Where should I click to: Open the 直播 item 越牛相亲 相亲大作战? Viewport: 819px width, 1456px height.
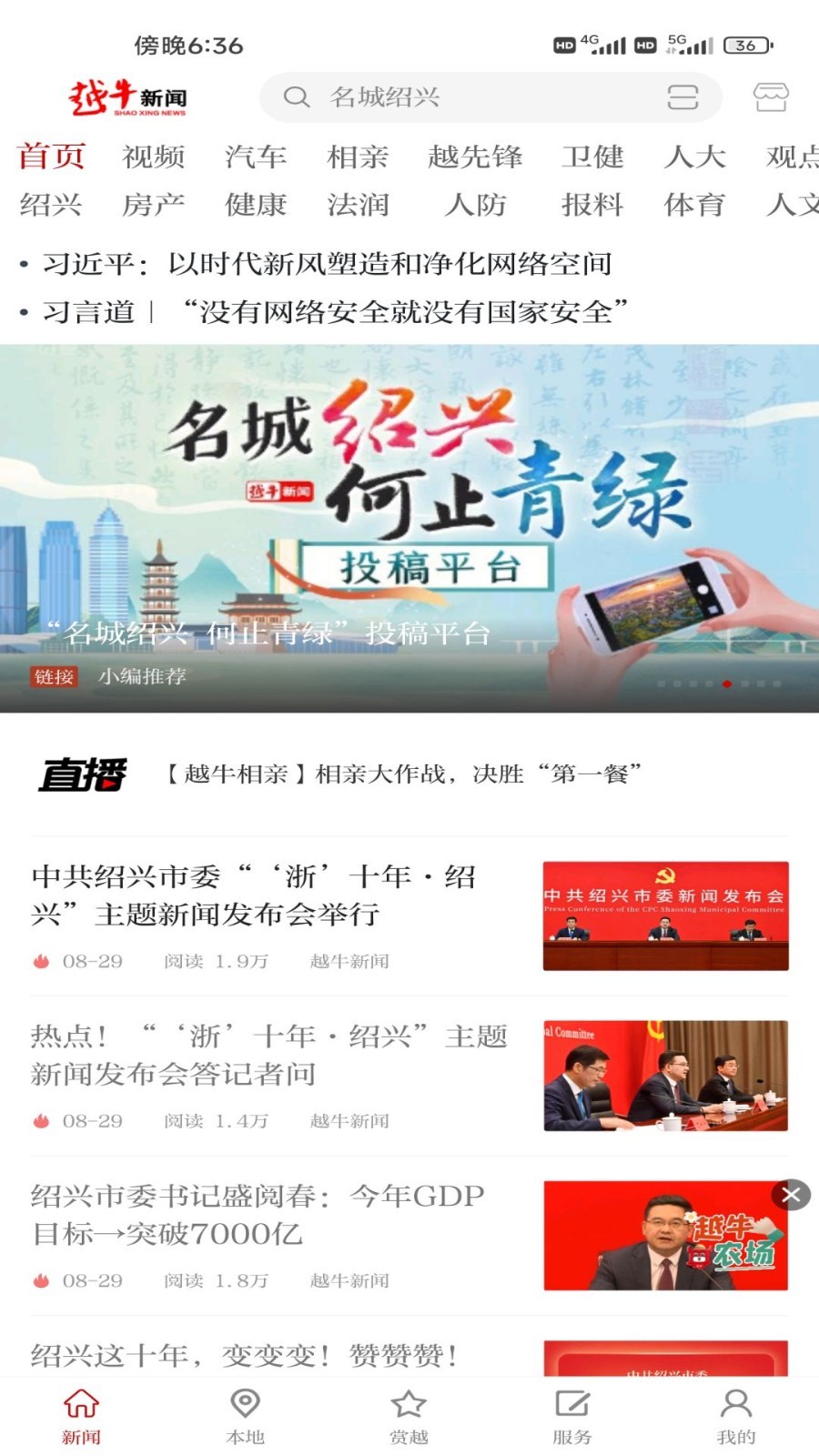pos(403,774)
